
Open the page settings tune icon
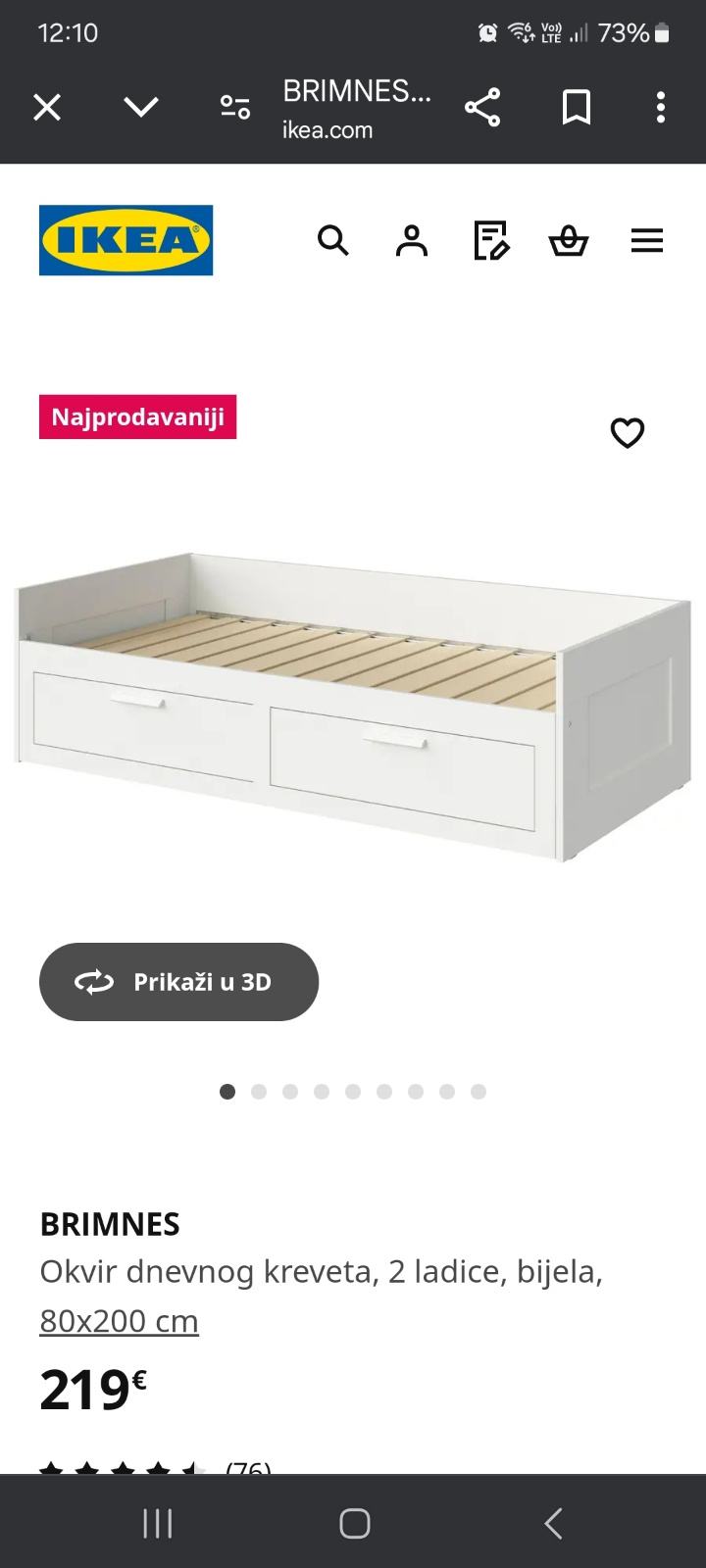(232, 107)
